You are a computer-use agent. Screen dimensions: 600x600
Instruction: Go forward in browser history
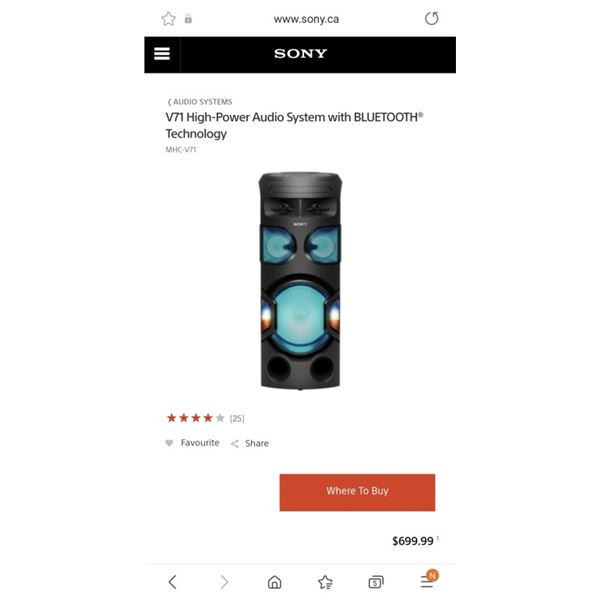pyautogui.click(x=224, y=582)
